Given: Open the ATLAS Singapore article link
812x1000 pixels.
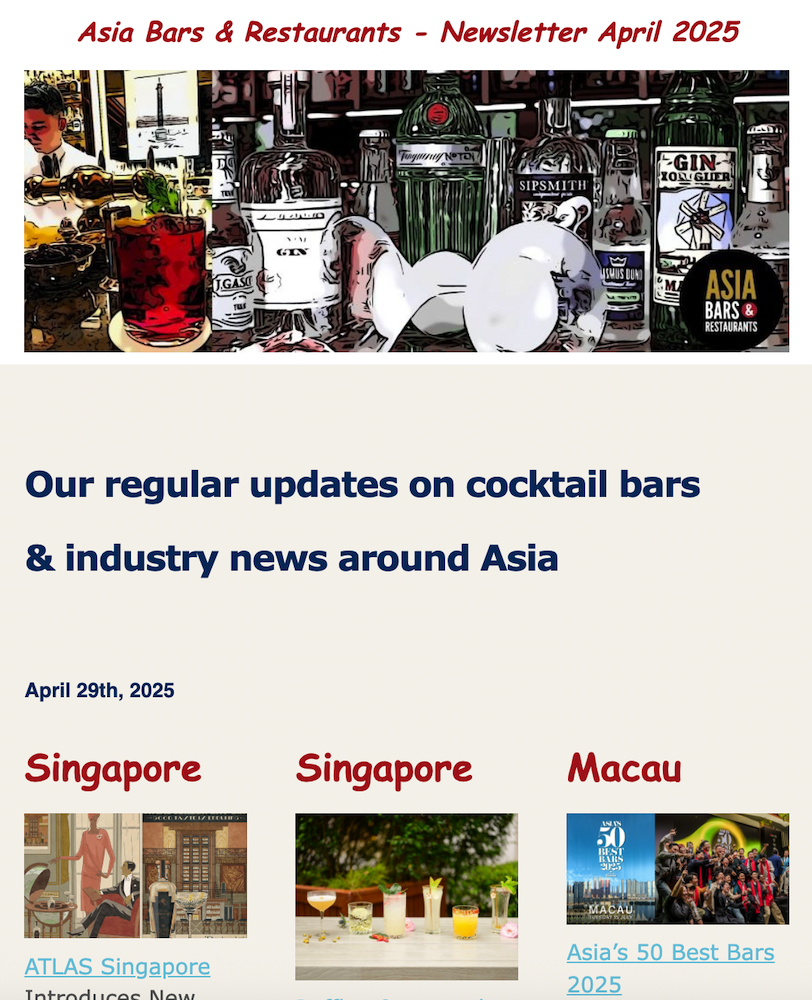Looking at the screenshot, I should coord(117,967).
